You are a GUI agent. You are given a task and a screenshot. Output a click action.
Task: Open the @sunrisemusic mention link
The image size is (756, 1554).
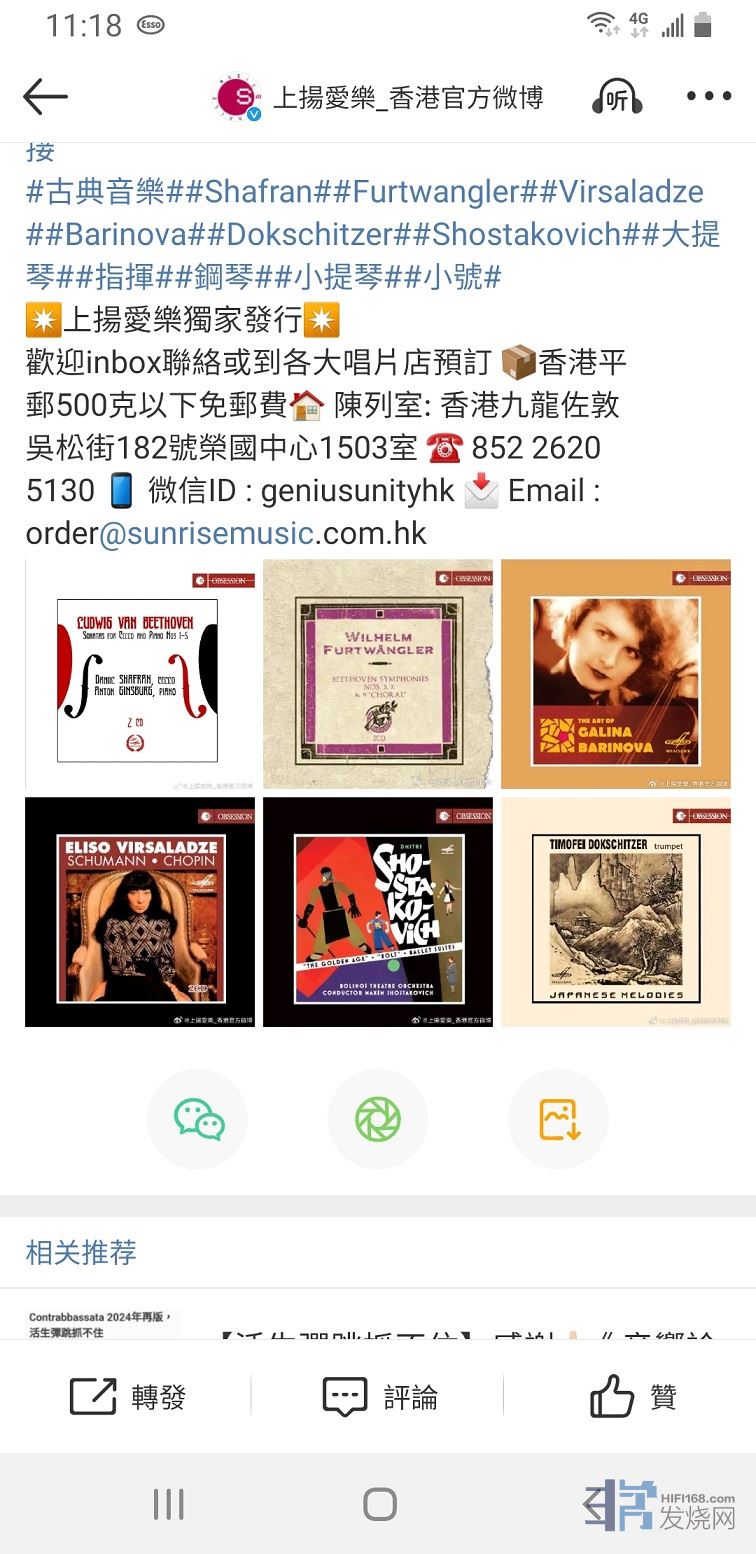coord(206,533)
